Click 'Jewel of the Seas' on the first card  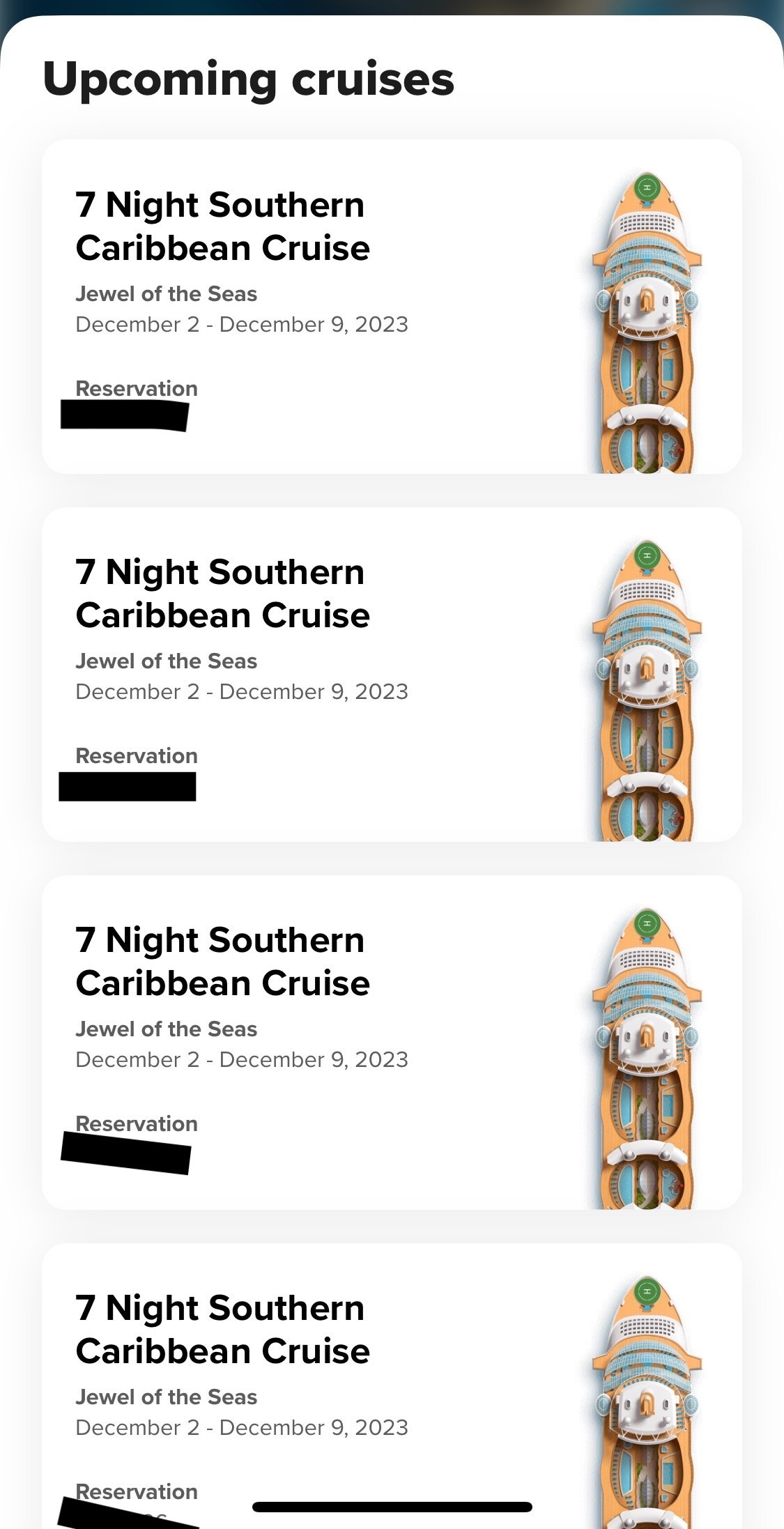point(165,294)
